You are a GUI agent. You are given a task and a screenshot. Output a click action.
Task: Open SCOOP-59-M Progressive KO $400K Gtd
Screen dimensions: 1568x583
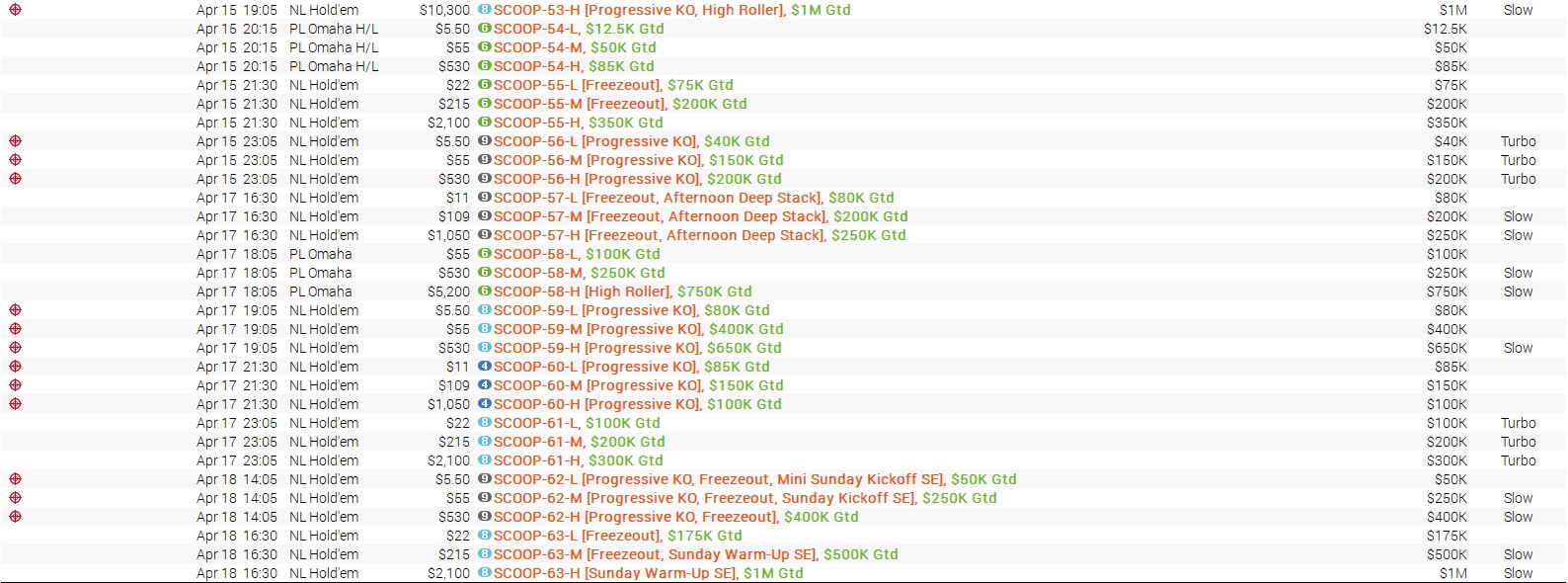(x=638, y=329)
